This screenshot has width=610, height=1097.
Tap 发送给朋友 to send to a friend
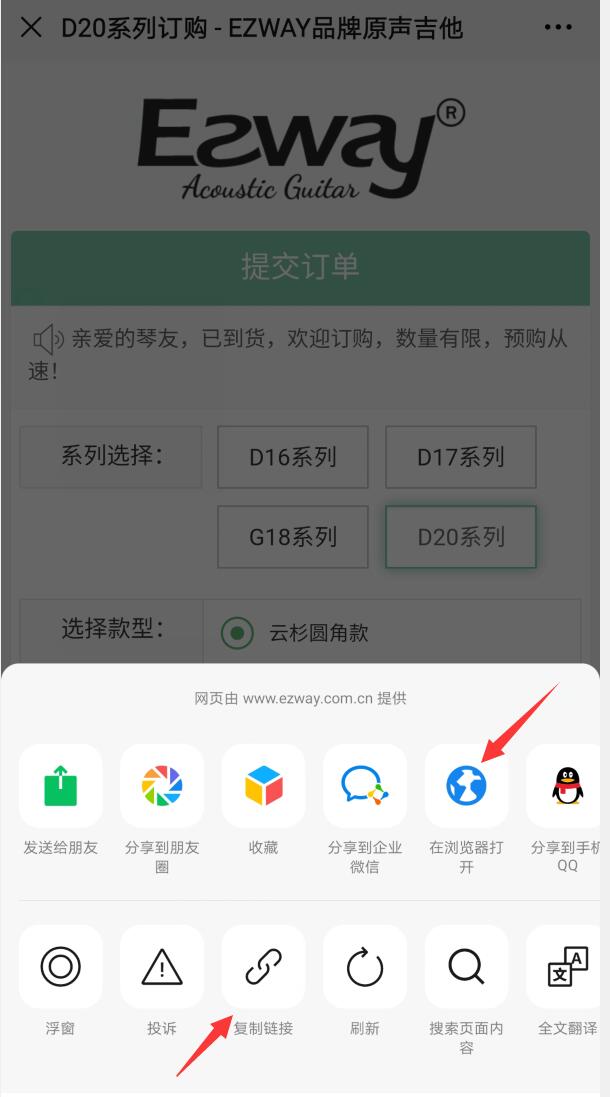tap(61, 786)
